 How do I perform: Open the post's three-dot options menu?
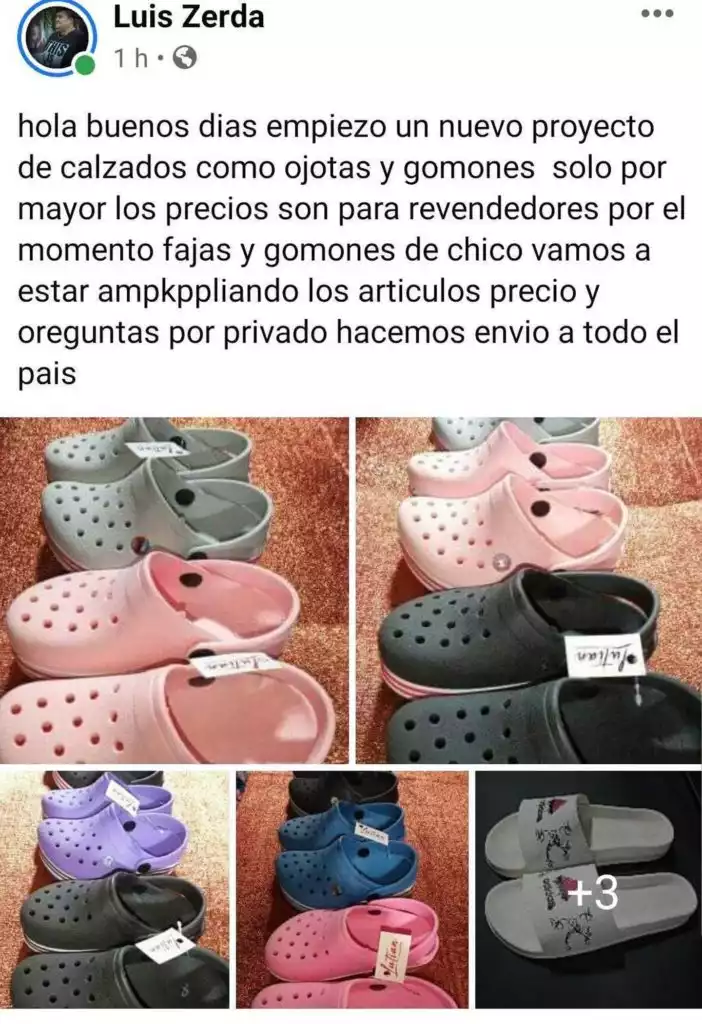coord(657,14)
